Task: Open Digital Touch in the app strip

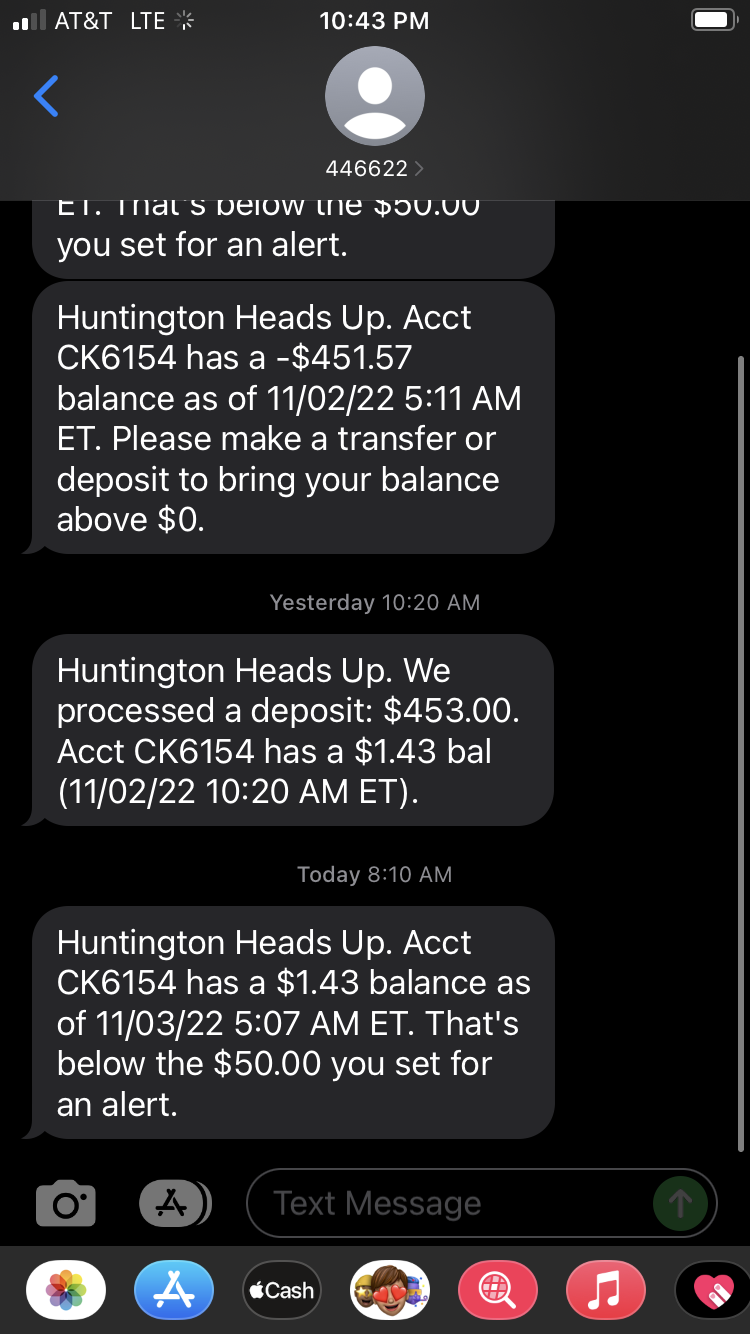Action: (x=712, y=1290)
